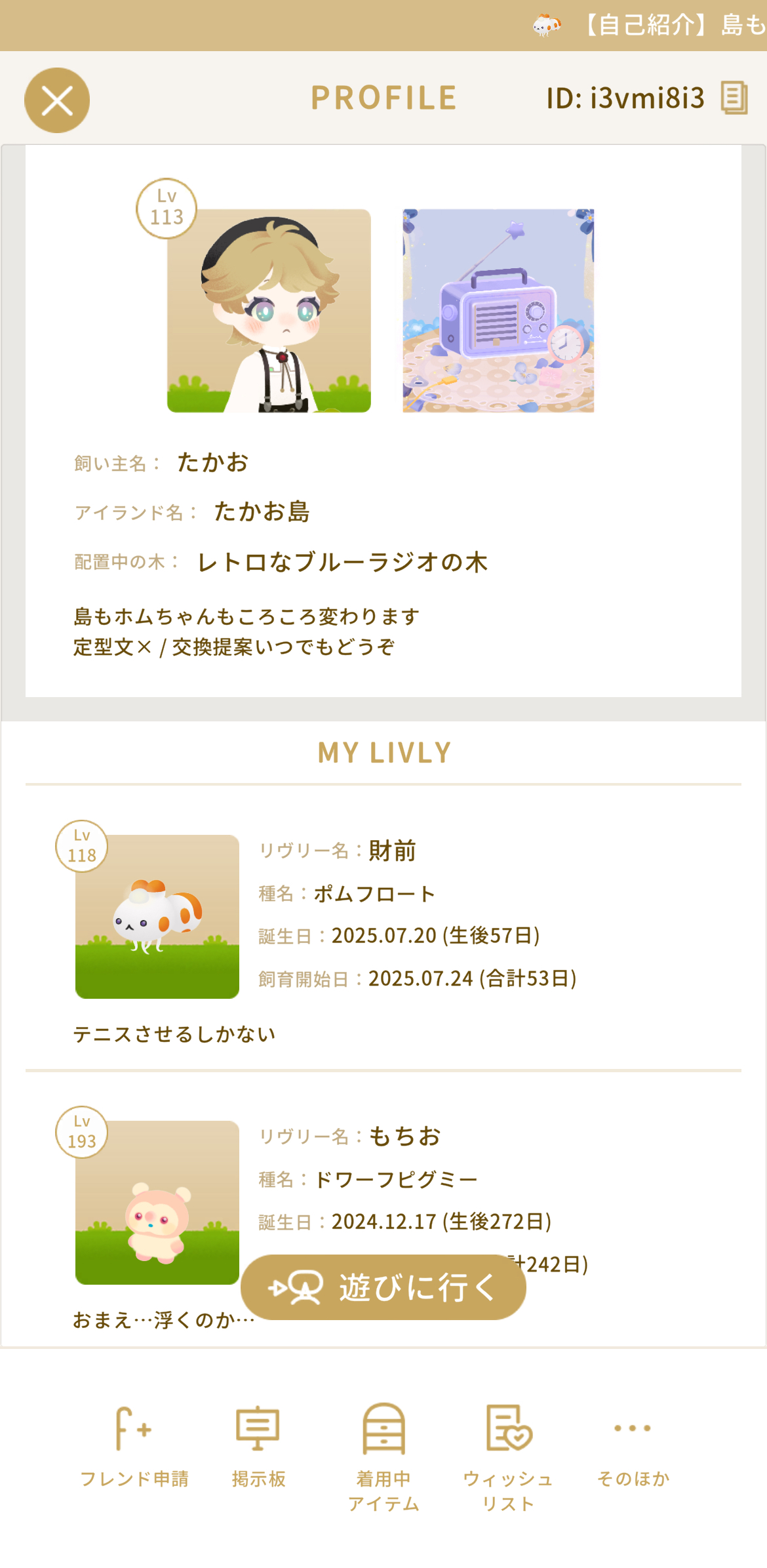Open the scrolling 自己紹介 banner
The width and height of the screenshot is (767, 1568).
pyautogui.click(x=649, y=25)
